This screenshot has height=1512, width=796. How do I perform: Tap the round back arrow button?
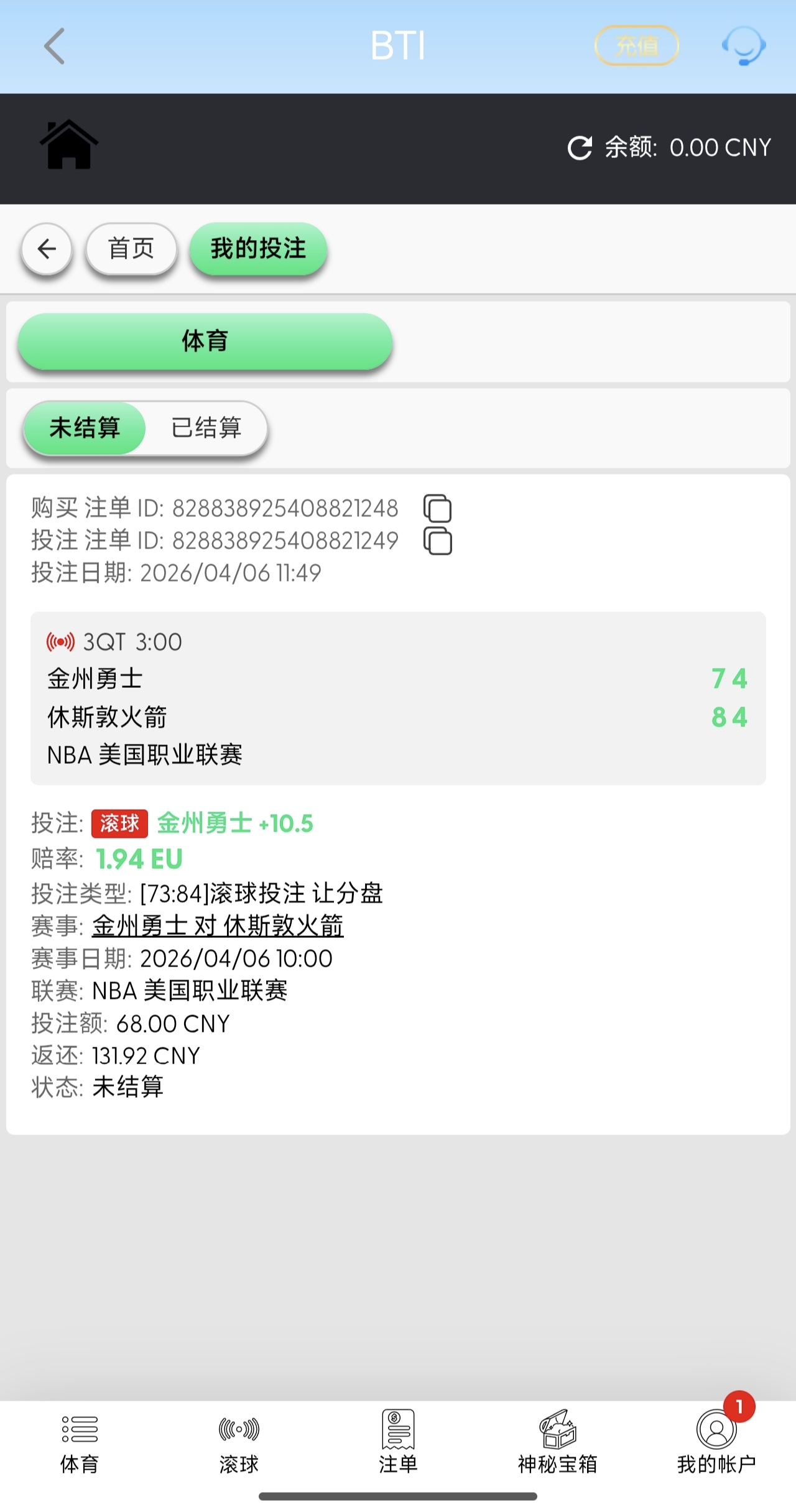pyautogui.click(x=47, y=249)
